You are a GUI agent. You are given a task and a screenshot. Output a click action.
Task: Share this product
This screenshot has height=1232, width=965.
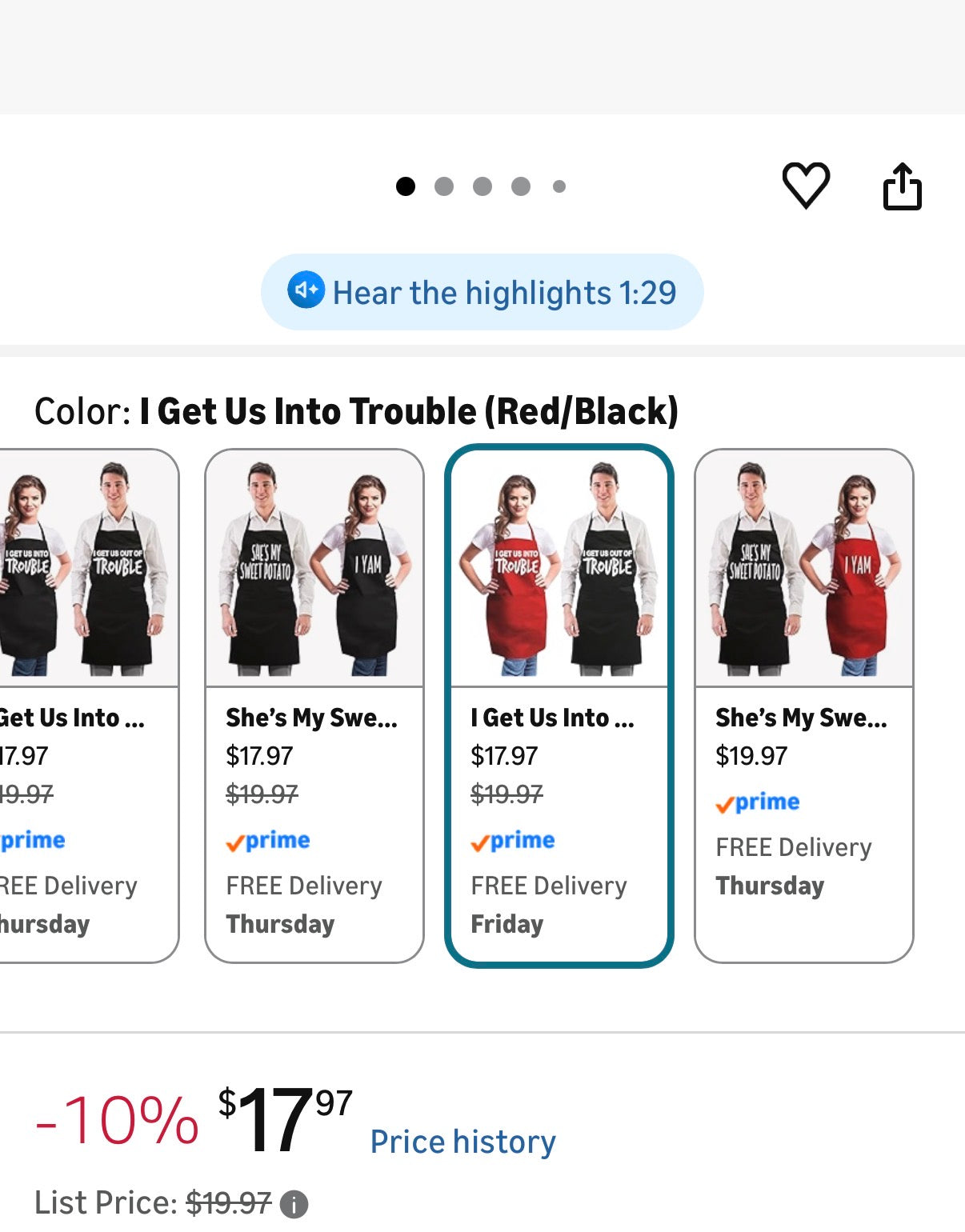(x=902, y=186)
